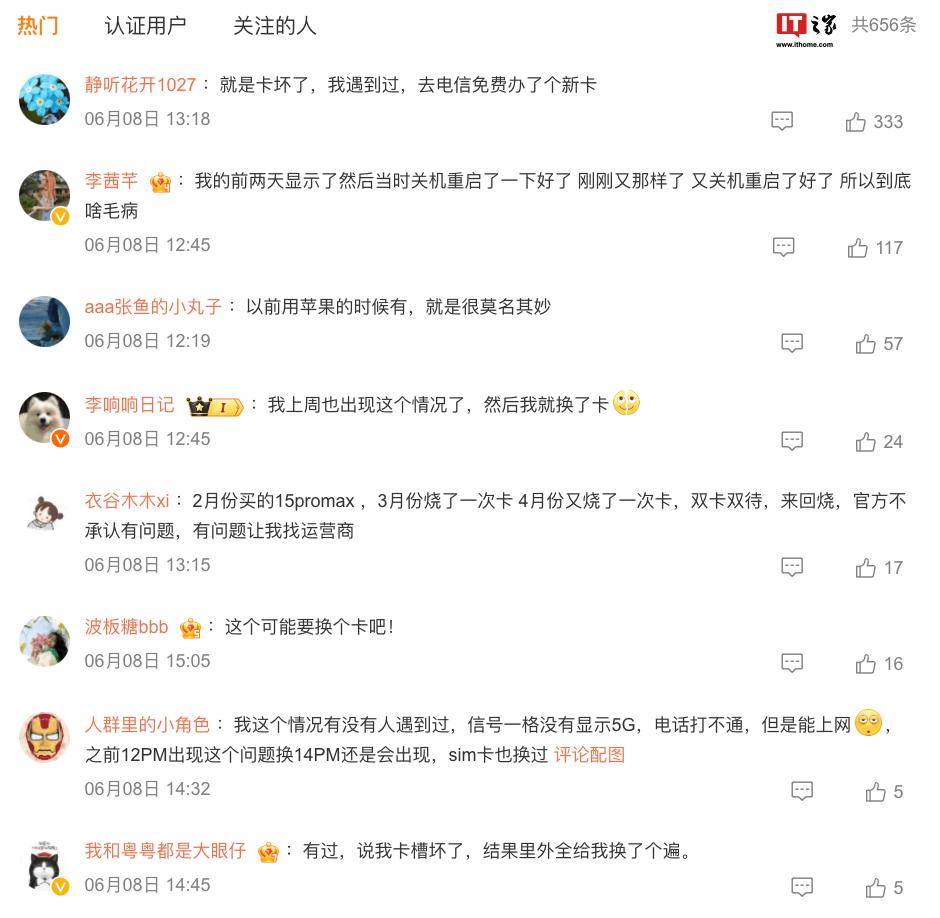Image resolution: width=940 pixels, height=918 pixels.
Task: Reply to 静听花开1027's comment
Action: pyautogui.click(x=782, y=121)
